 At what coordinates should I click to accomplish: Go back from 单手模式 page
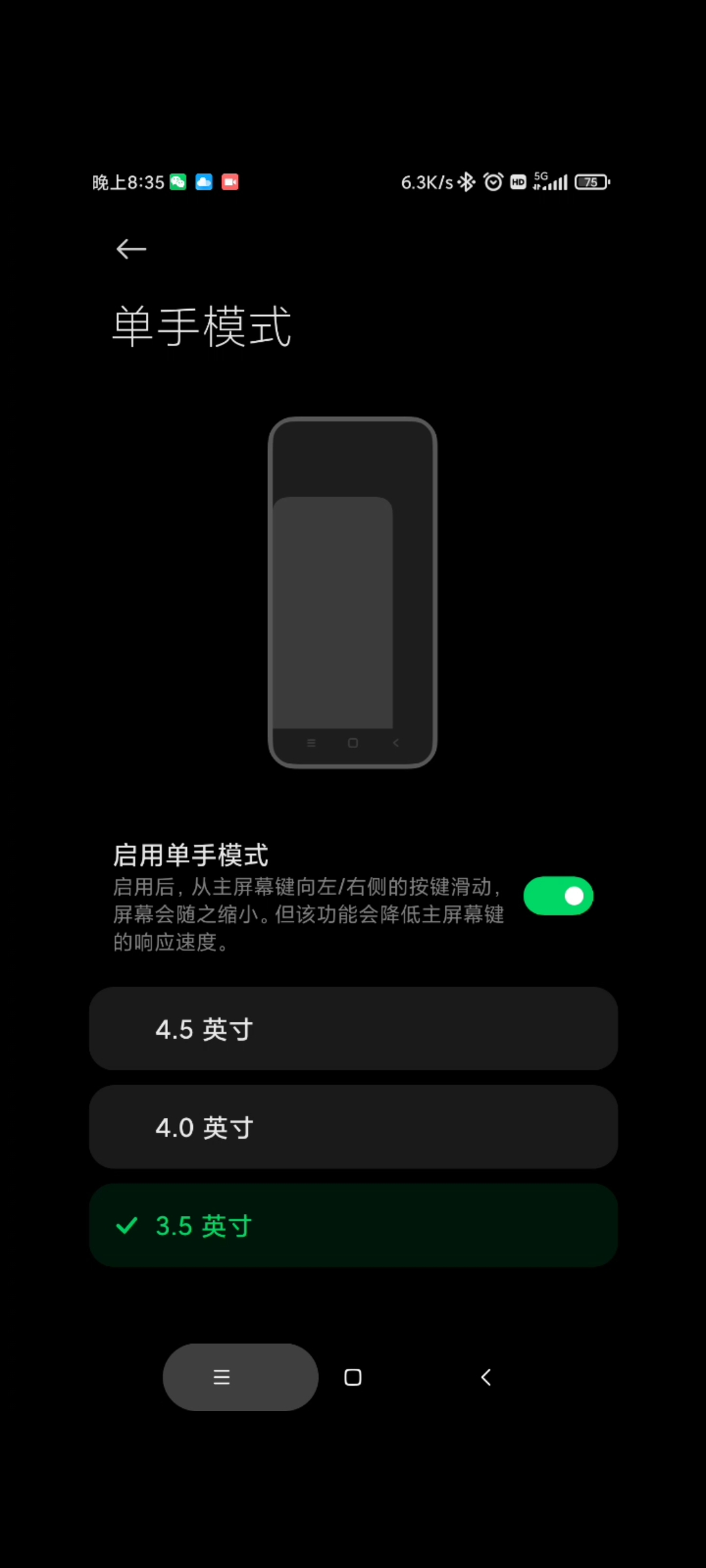click(131, 249)
